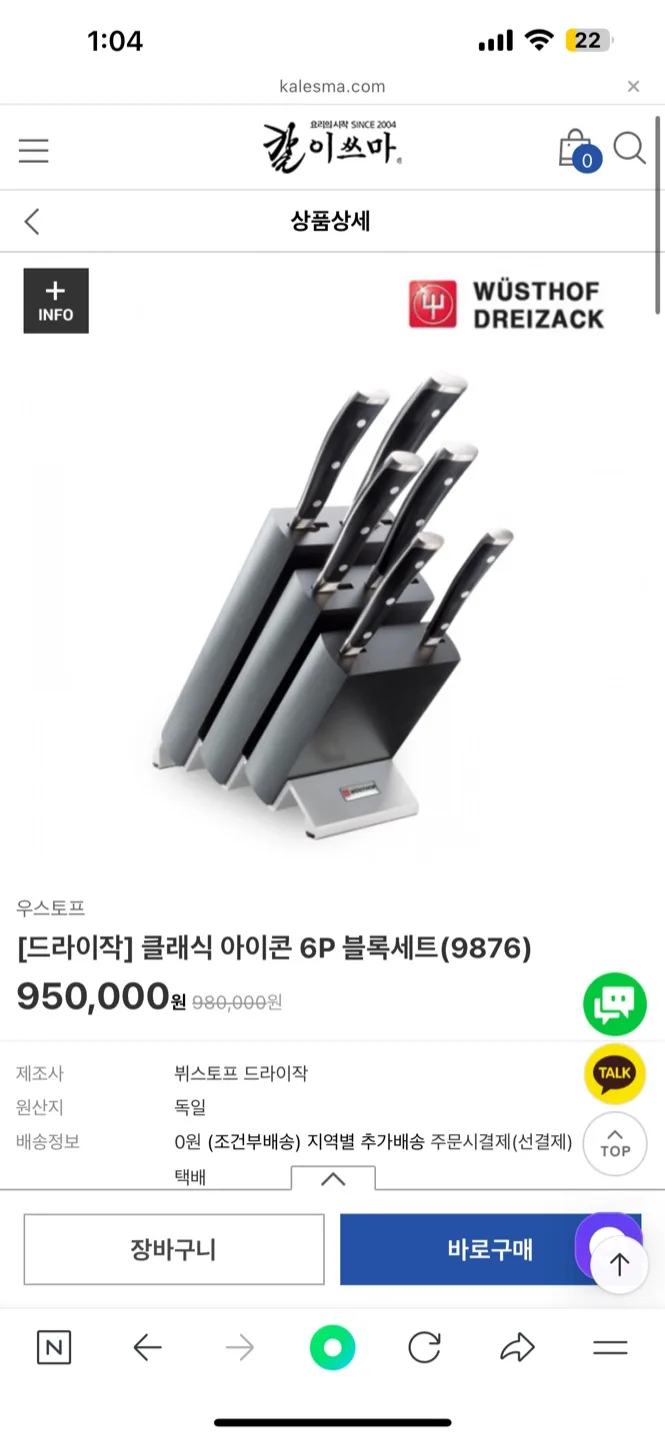Open Naver home N button
Image resolution: width=665 pixels, height=1440 pixels.
pyautogui.click(x=54, y=1348)
